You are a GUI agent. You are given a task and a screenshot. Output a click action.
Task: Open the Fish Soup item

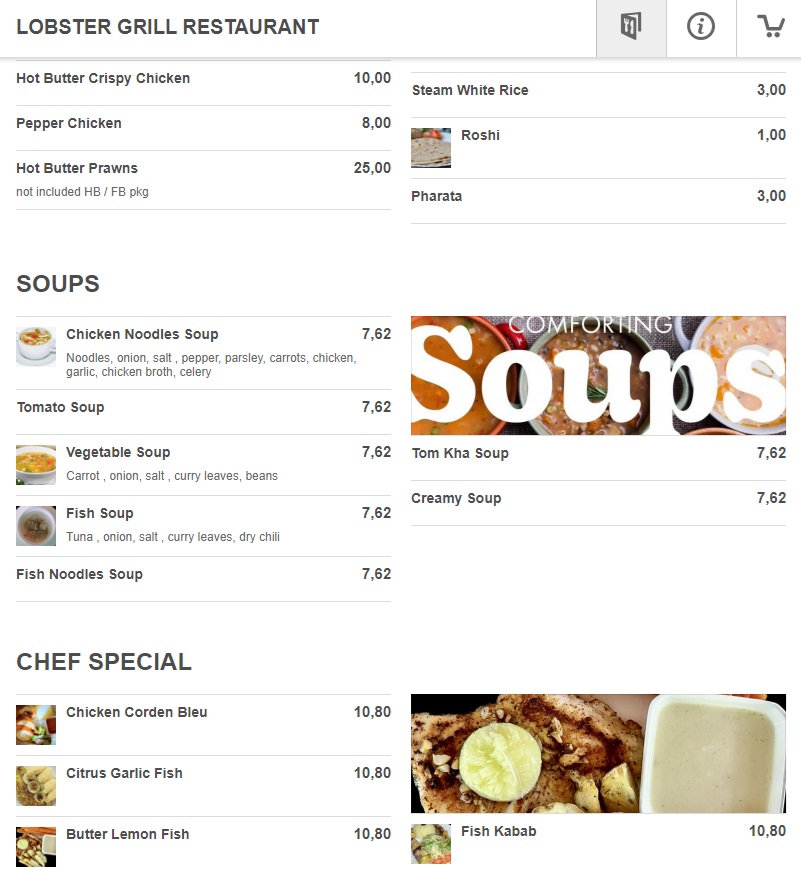(x=100, y=514)
